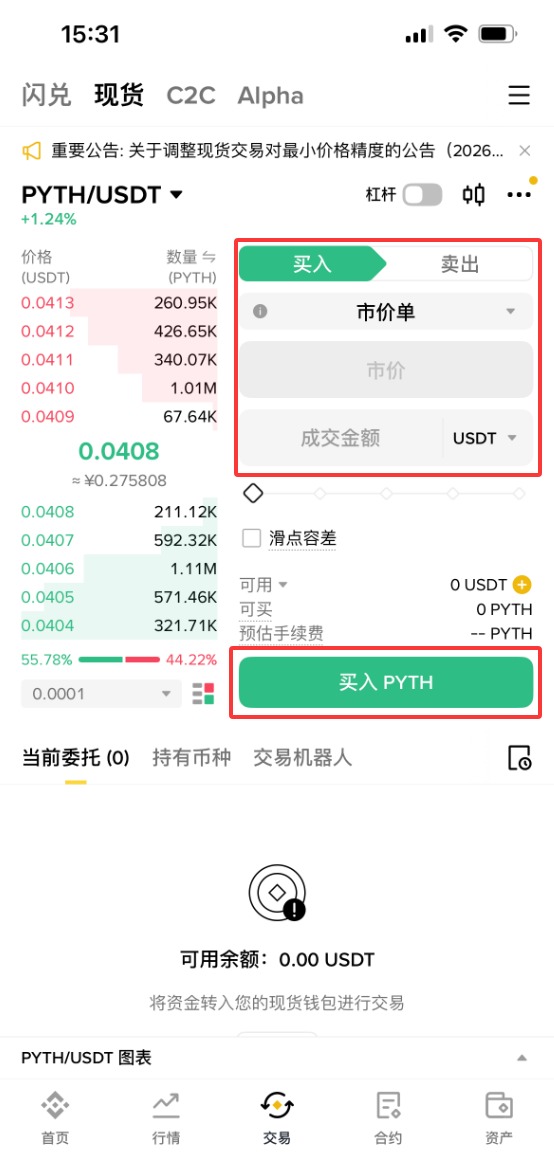Switch to the 闪兑 tab
The image size is (554, 1173).
[46, 96]
